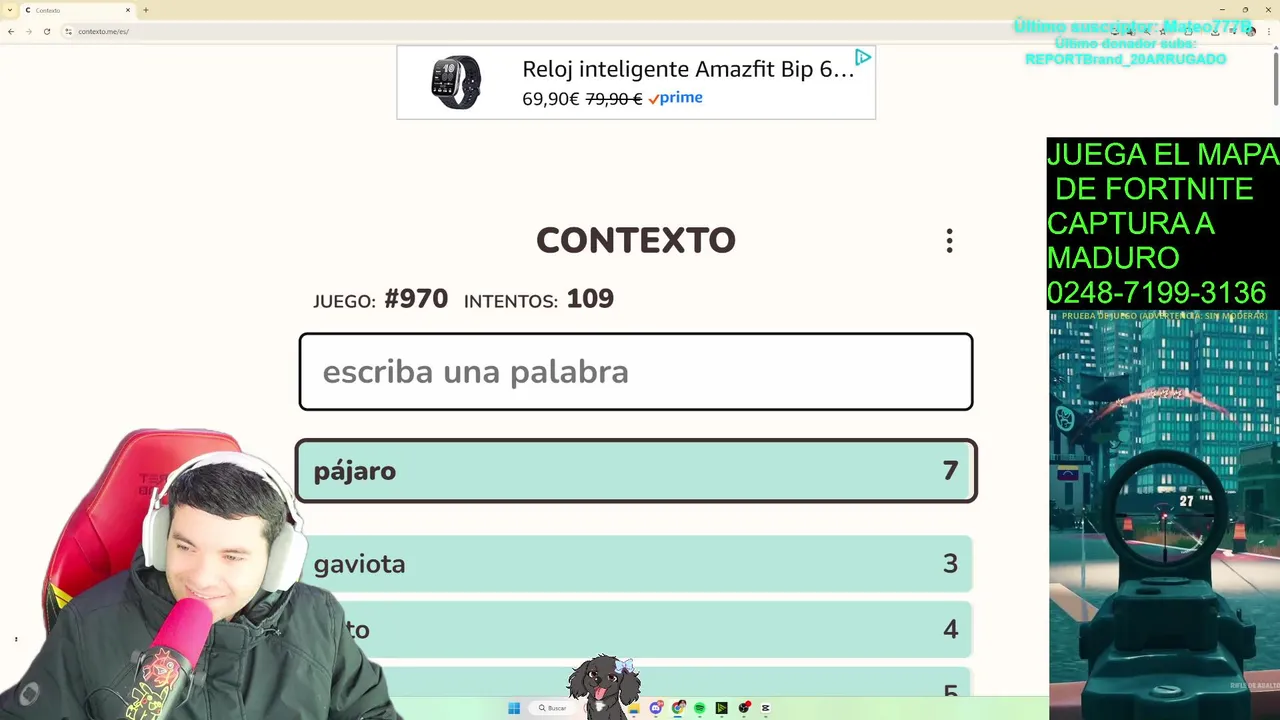Reload the contexto.me page

point(46,31)
